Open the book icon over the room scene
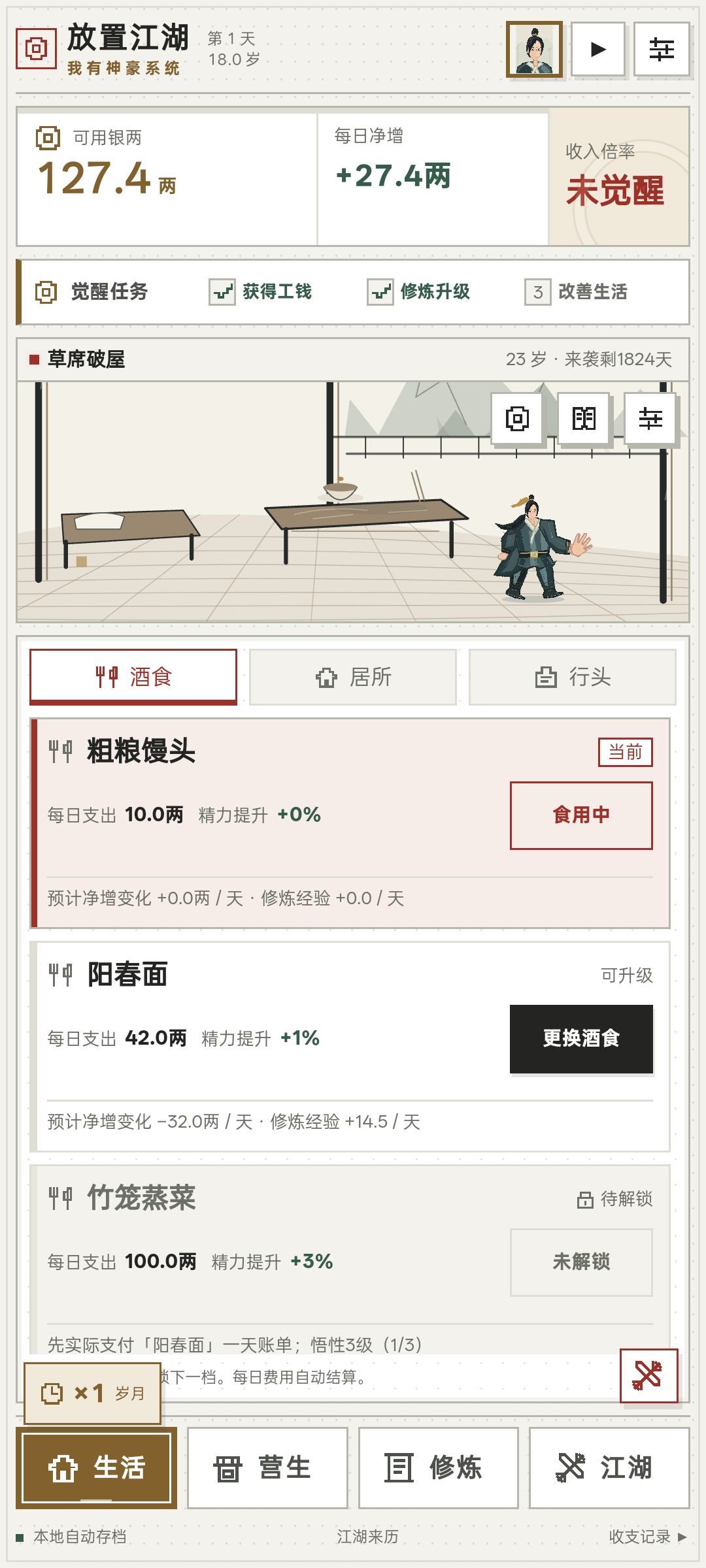The width and height of the screenshot is (706, 1568). [584, 419]
